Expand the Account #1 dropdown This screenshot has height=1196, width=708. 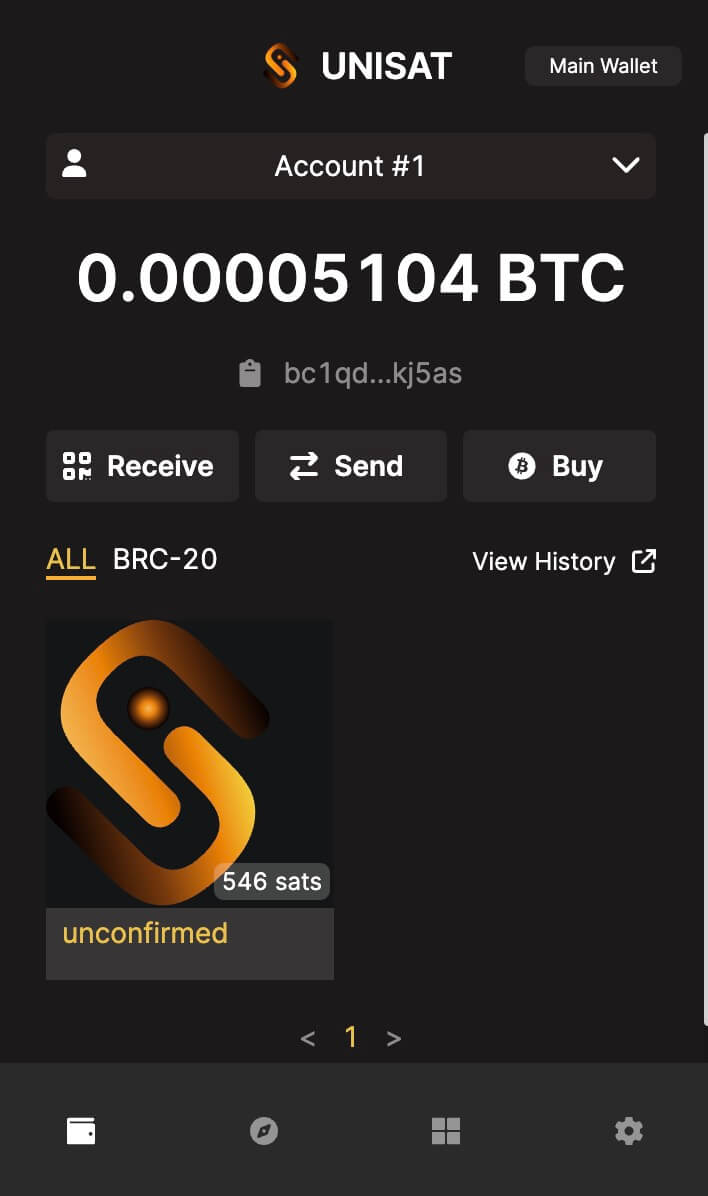351,166
